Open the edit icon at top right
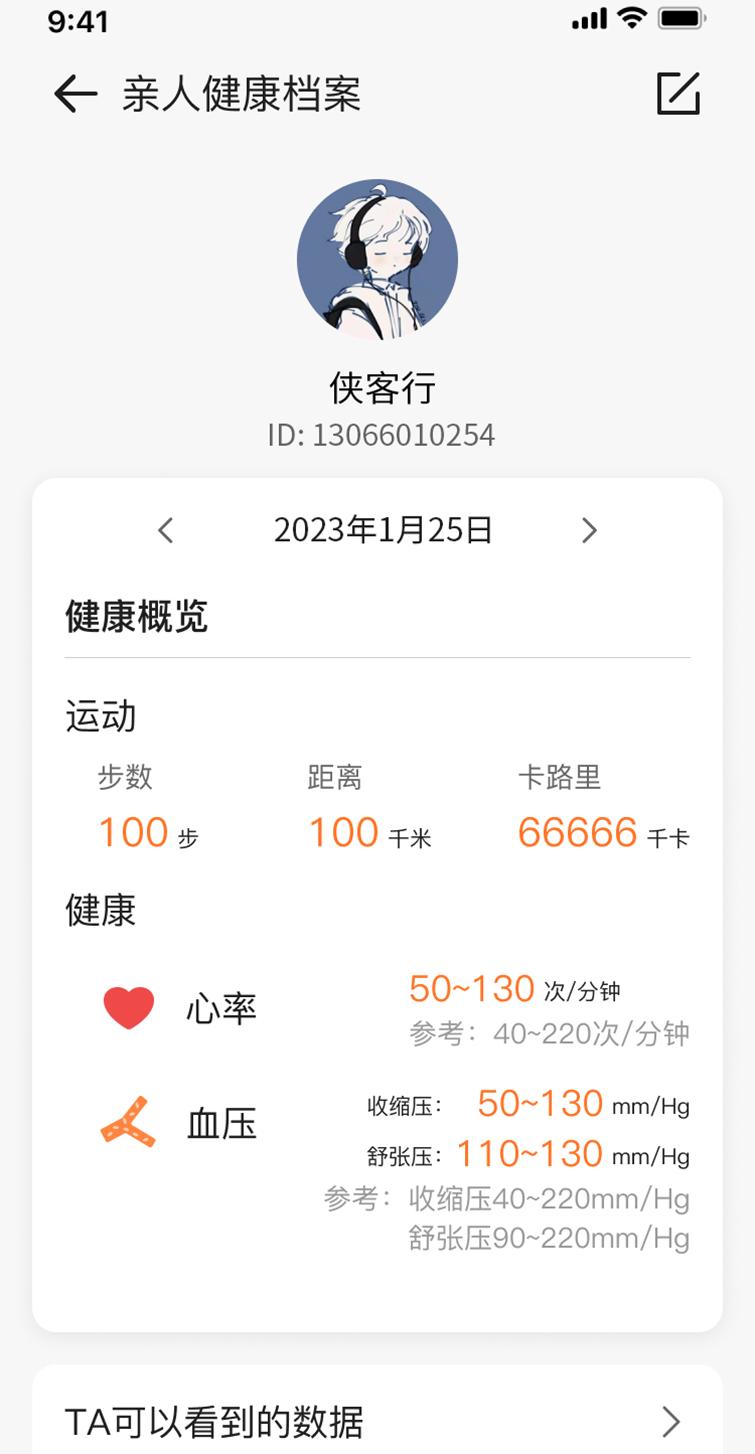The image size is (755, 1454). 679,92
